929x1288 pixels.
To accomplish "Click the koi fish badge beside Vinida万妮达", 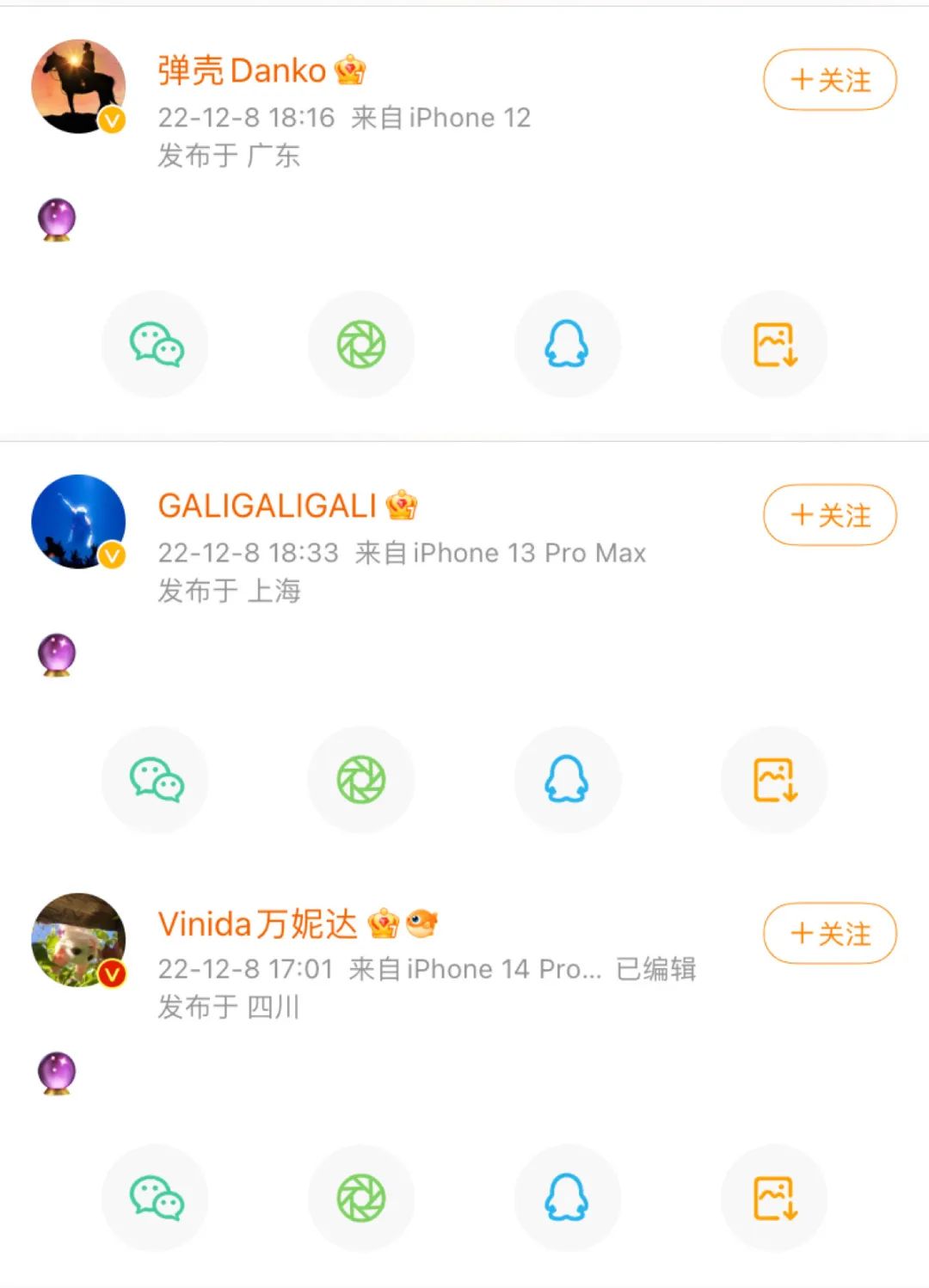I will pos(423,923).
